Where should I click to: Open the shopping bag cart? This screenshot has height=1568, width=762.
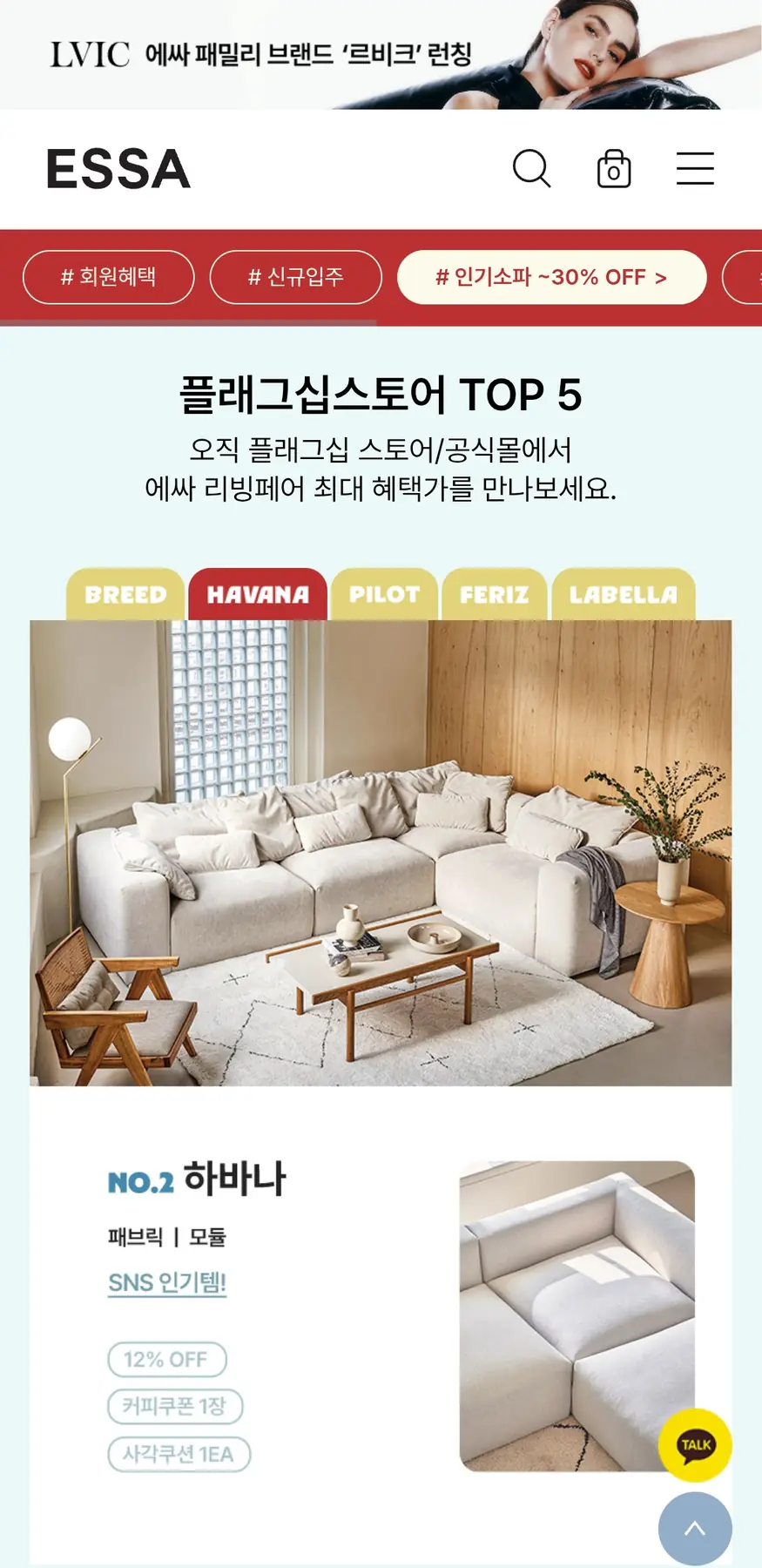point(613,168)
